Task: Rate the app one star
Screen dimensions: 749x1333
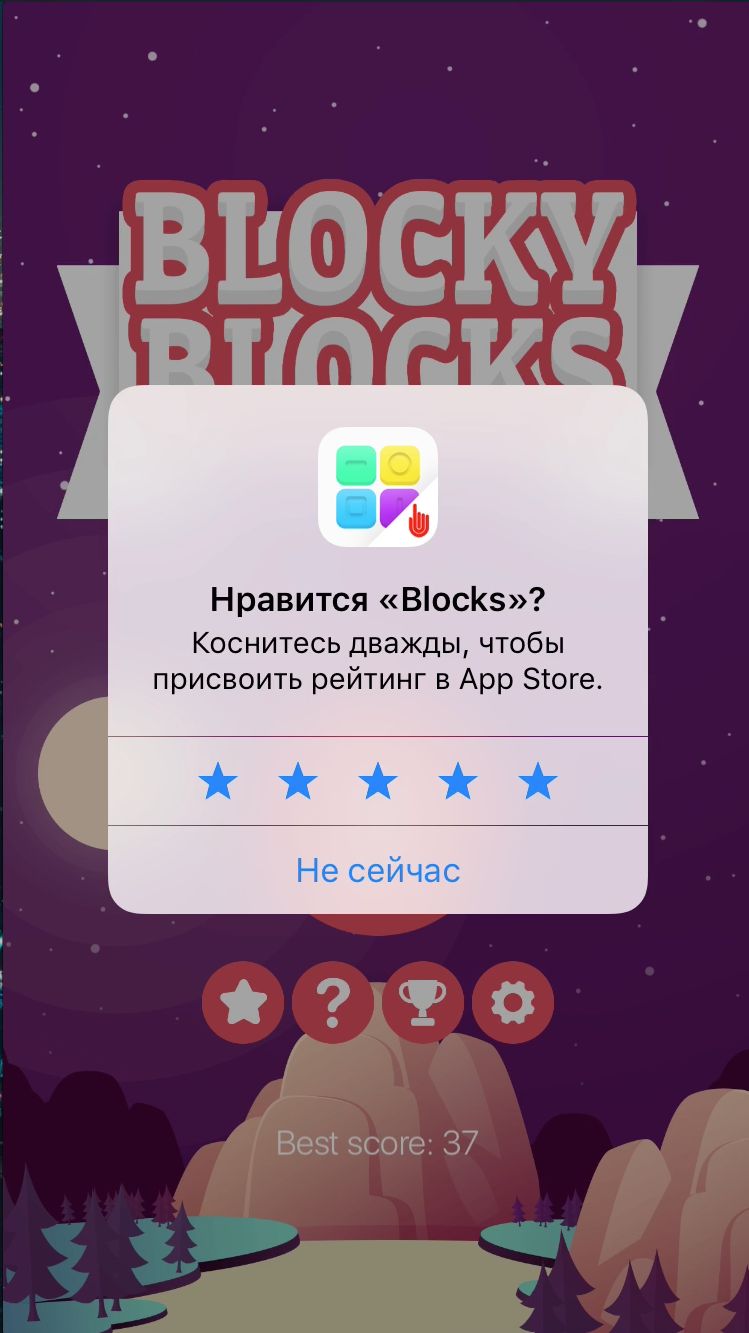Action: pyautogui.click(x=218, y=781)
